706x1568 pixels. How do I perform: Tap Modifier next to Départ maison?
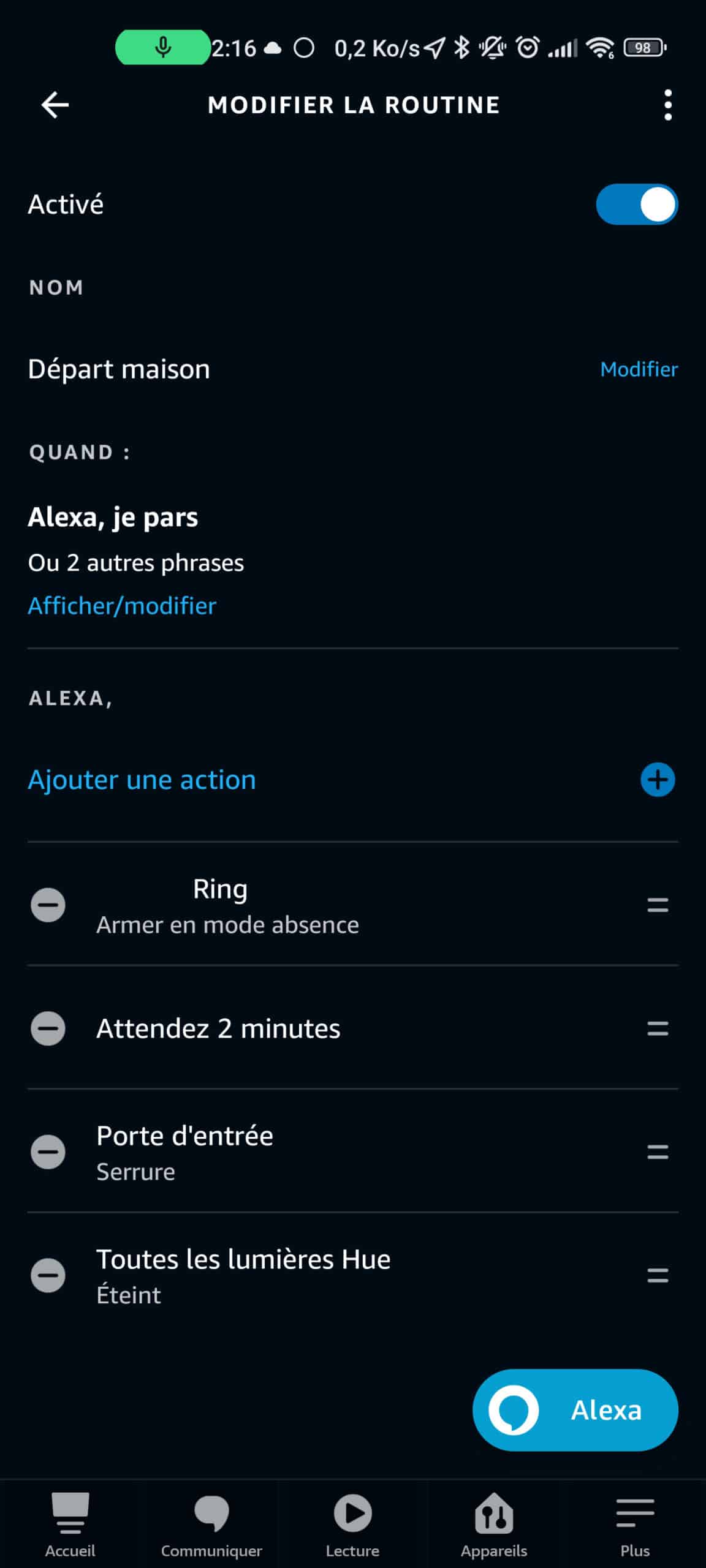639,369
